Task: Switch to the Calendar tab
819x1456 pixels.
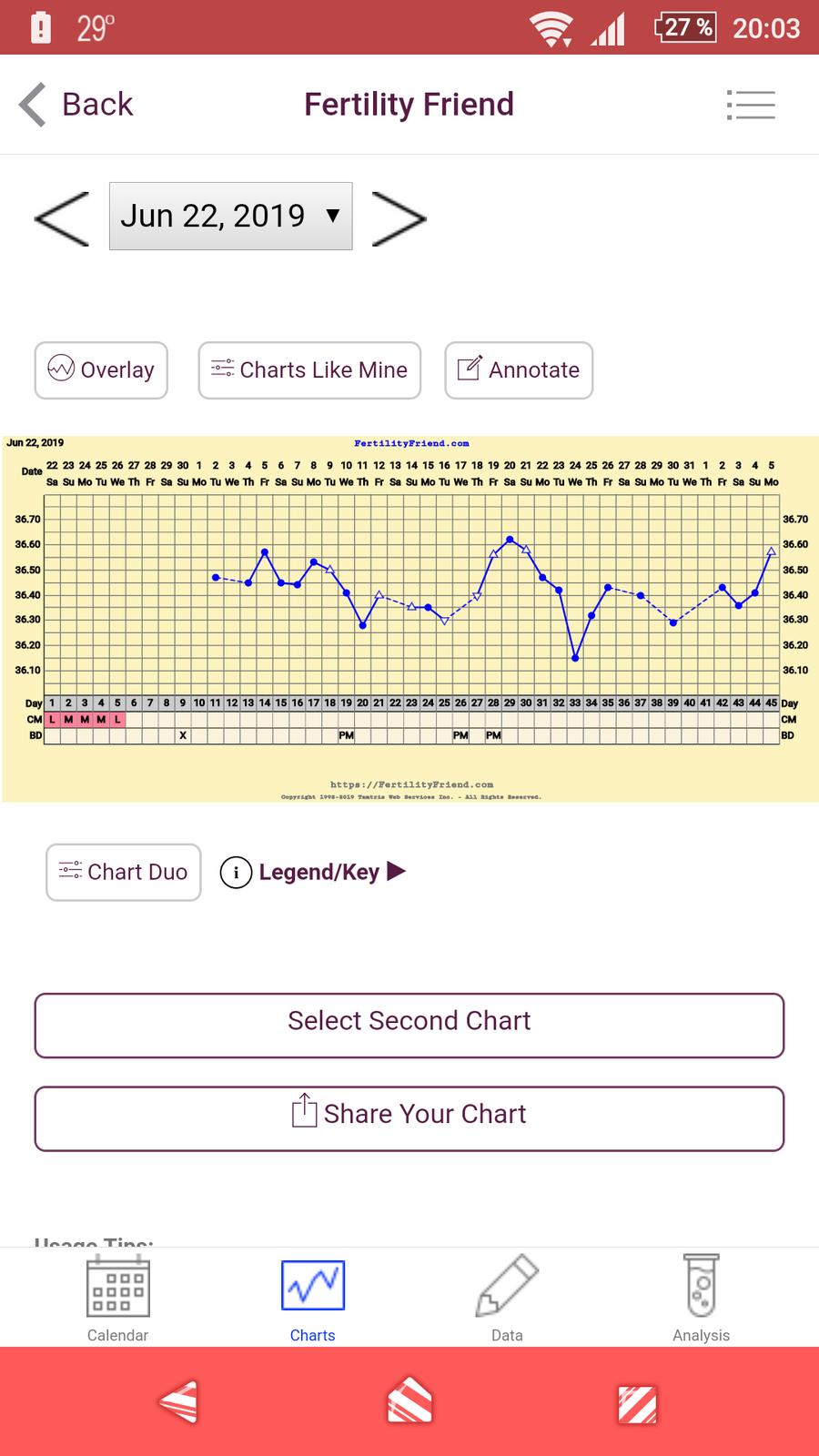Action: (x=117, y=1299)
